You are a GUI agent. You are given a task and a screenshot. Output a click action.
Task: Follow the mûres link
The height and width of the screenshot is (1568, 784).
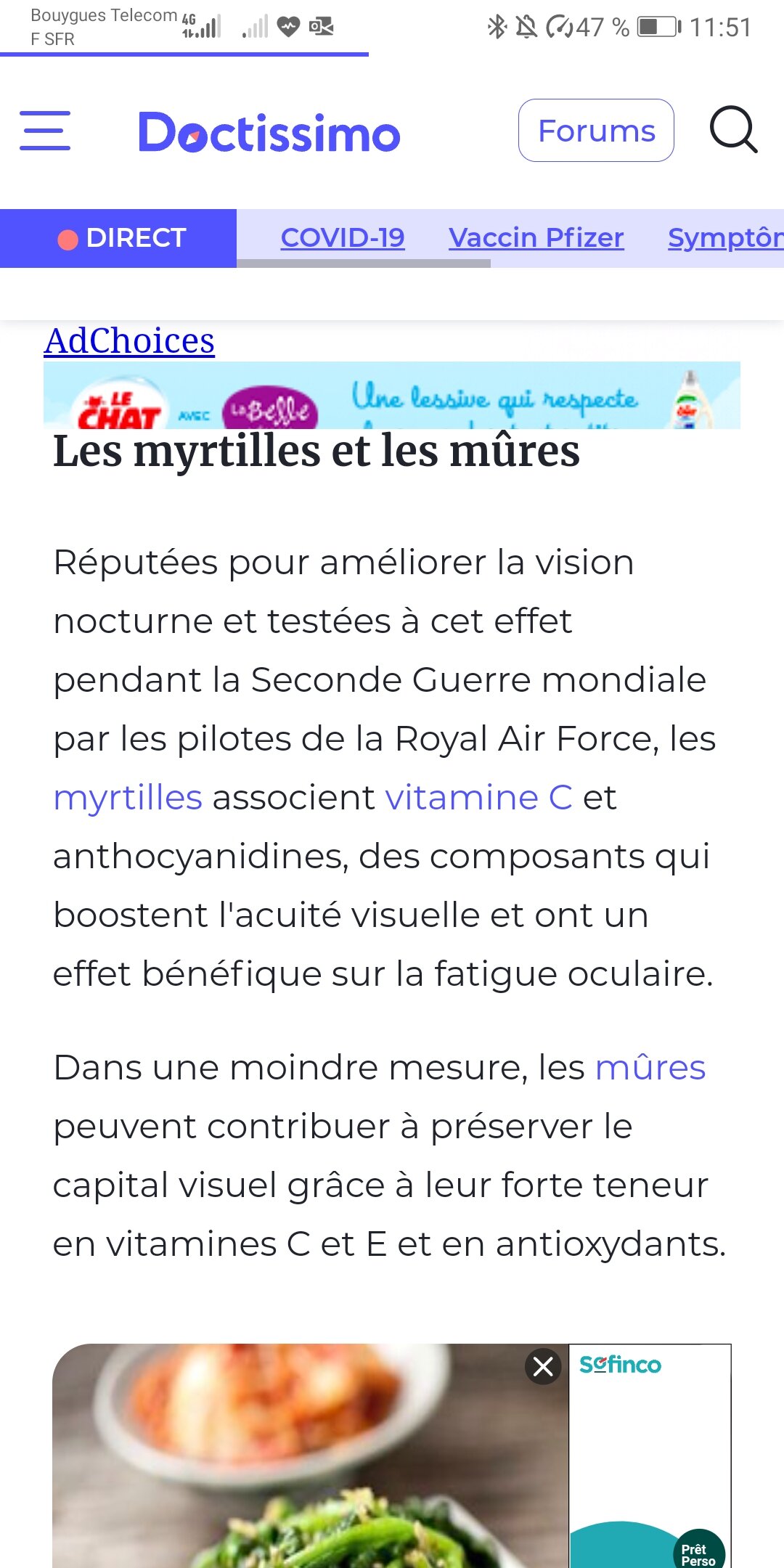pyautogui.click(x=650, y=1068)
